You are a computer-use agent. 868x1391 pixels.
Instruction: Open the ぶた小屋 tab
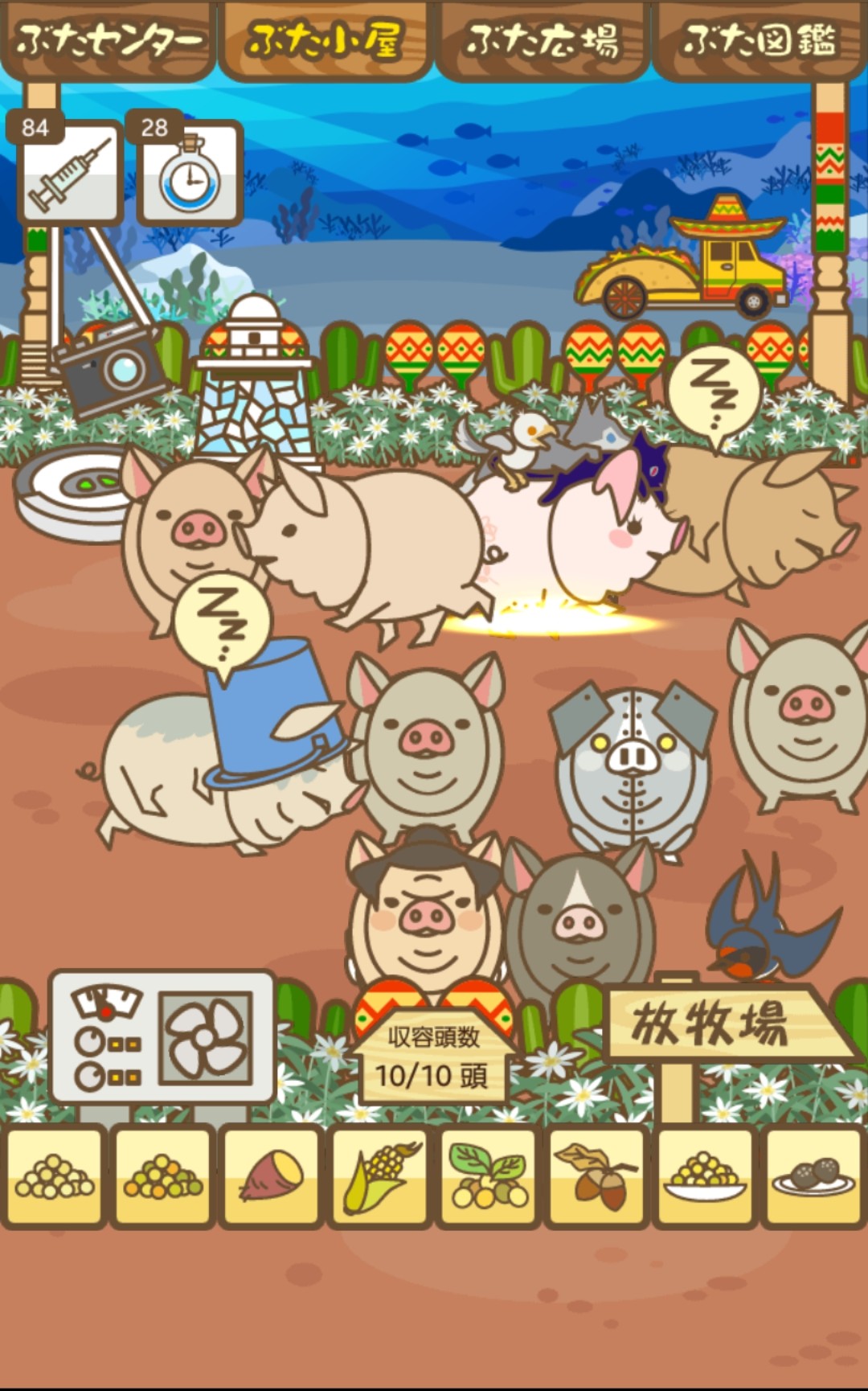(x=325, y=40)
